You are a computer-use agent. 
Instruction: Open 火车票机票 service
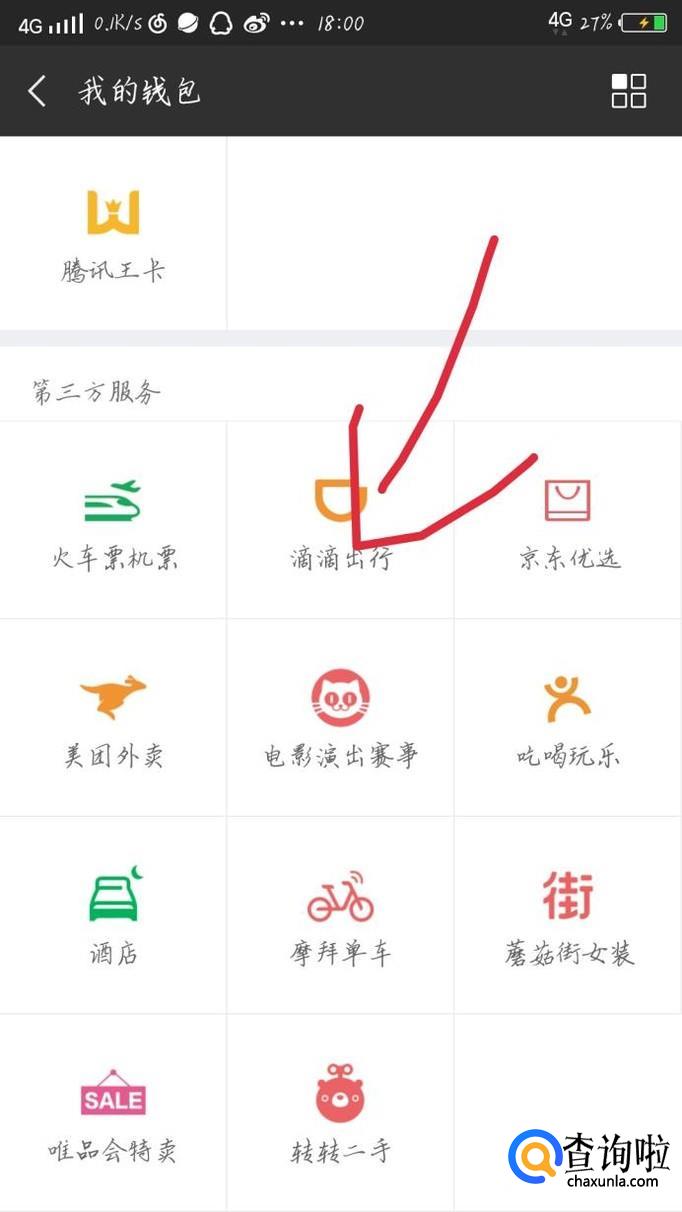(113, 520)
